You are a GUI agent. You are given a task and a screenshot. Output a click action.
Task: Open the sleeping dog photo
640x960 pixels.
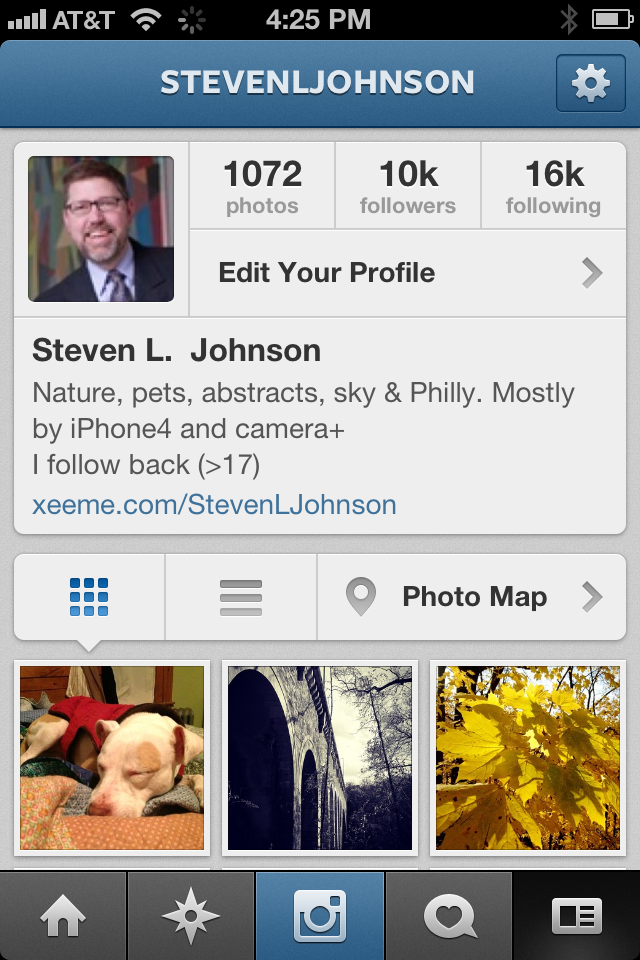point(112,758)
